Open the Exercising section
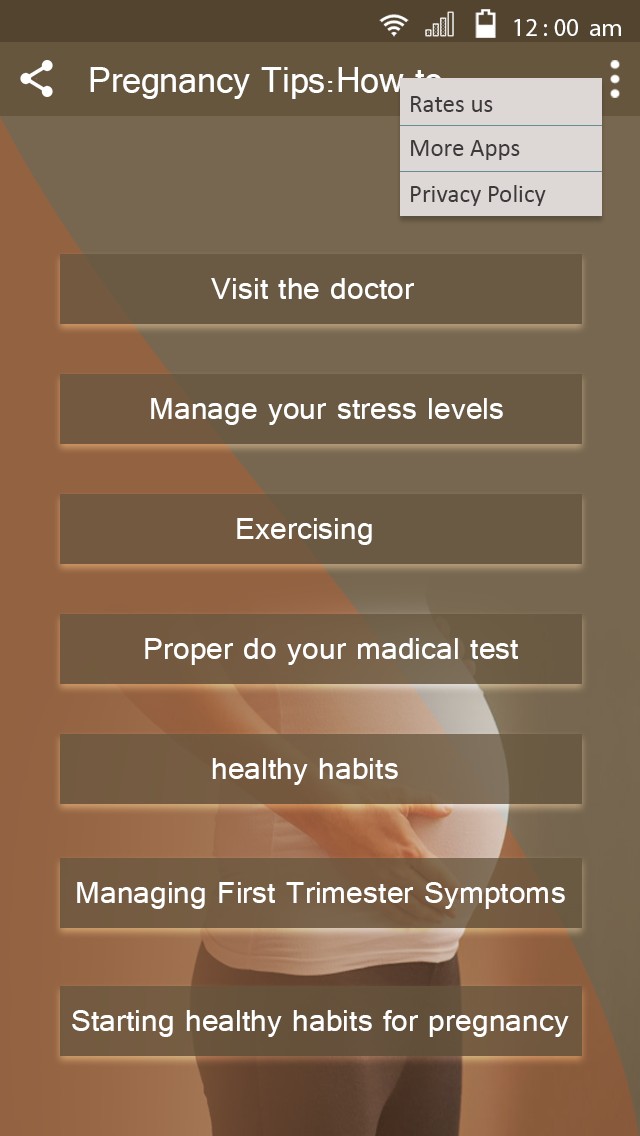The height and width of the screenshot is (1136, 640). (x=320, y=529)
